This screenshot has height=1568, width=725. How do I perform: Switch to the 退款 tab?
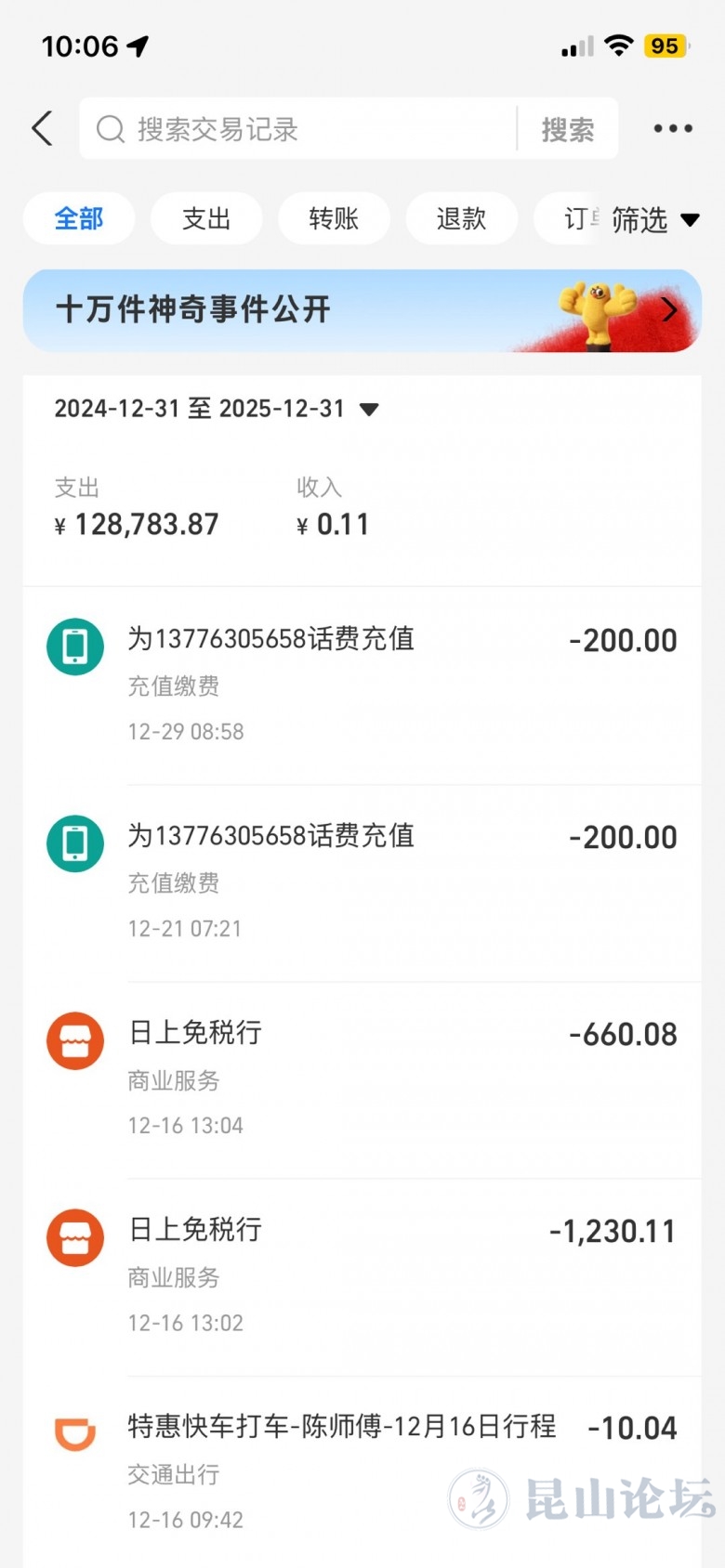461,219
